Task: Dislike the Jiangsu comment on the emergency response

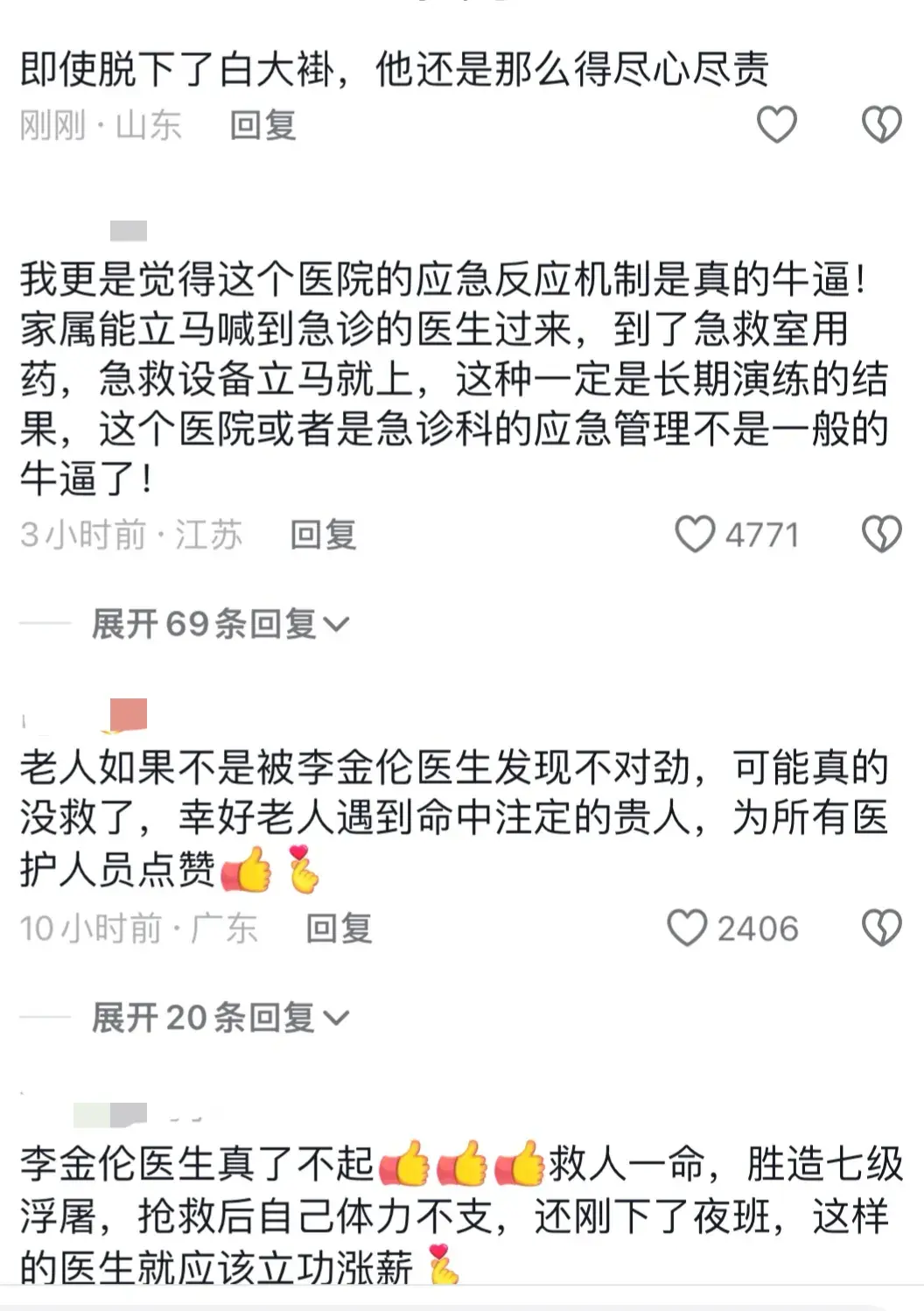Action: (x=881, y=534)
